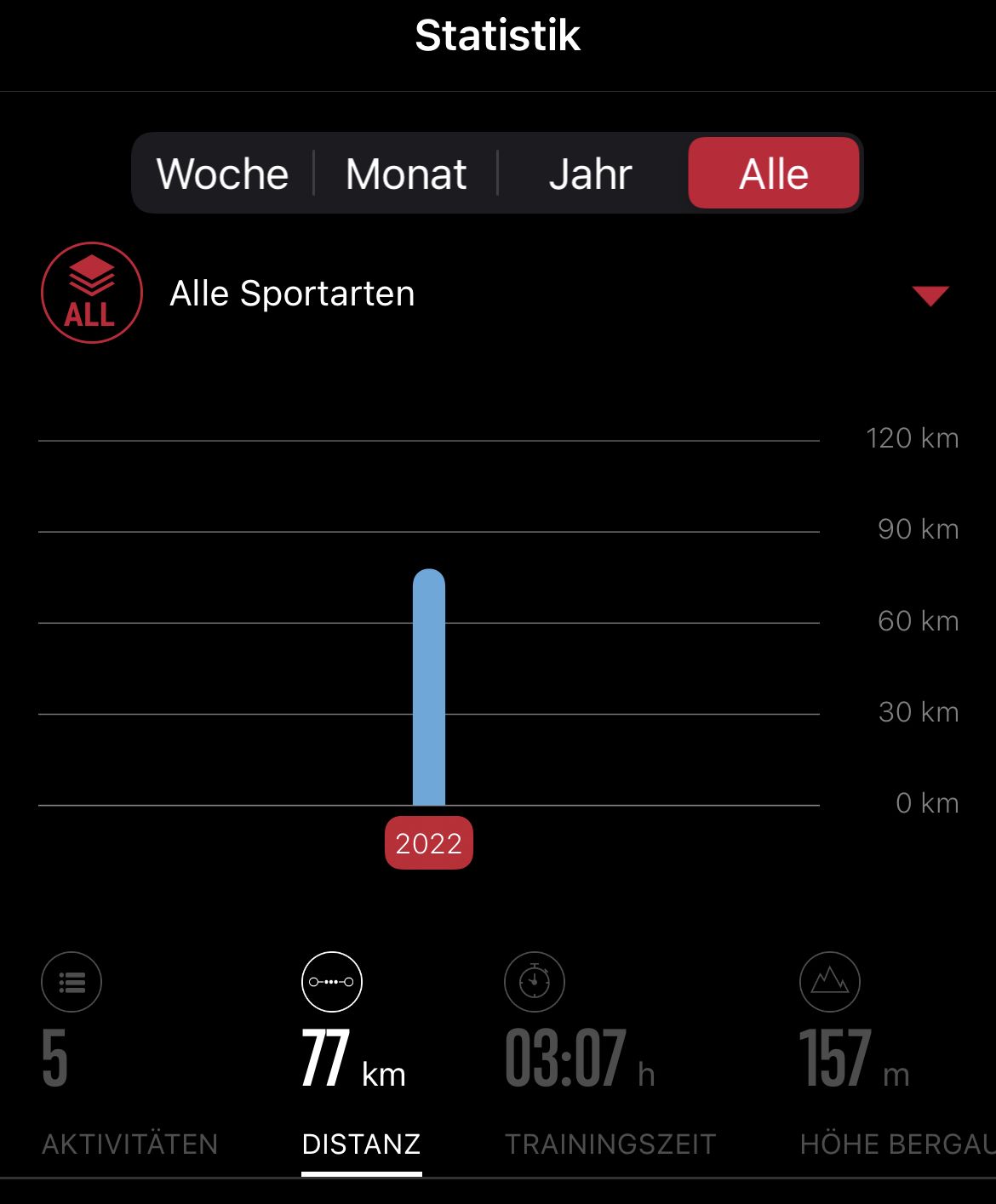Screen dimensions: 996x1204
Task: Select the Monat time range
Action: (406, 174)
